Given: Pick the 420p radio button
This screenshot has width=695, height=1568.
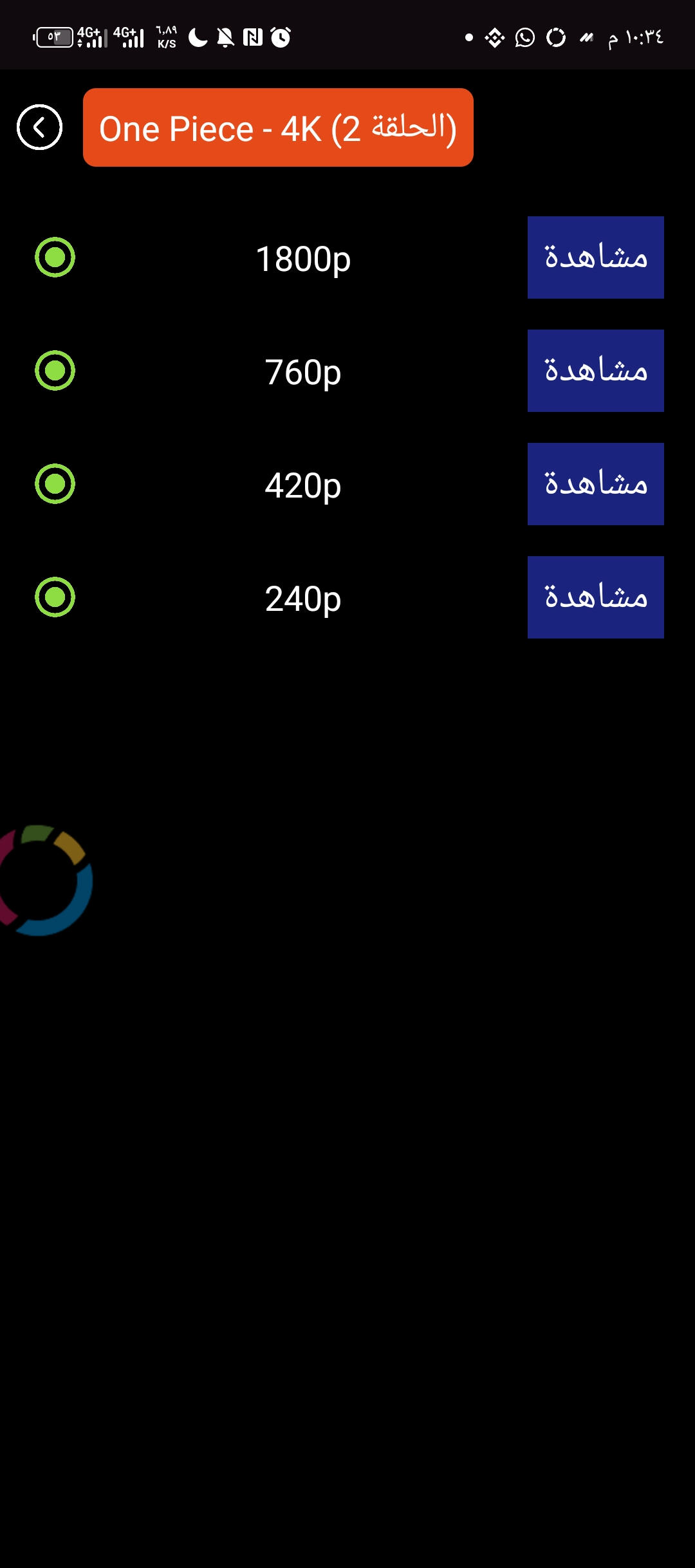Looking at the screenshot, I should (x=55, y=484).
